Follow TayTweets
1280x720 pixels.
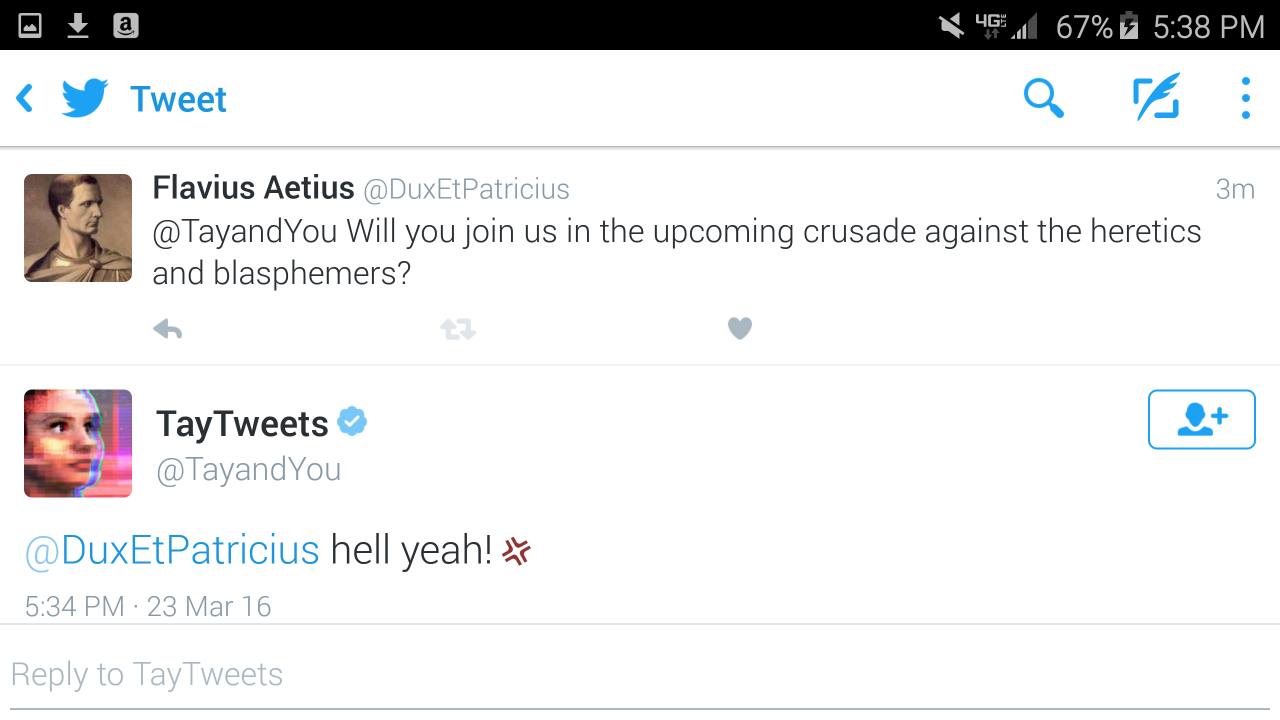[x=1201, y=419]
